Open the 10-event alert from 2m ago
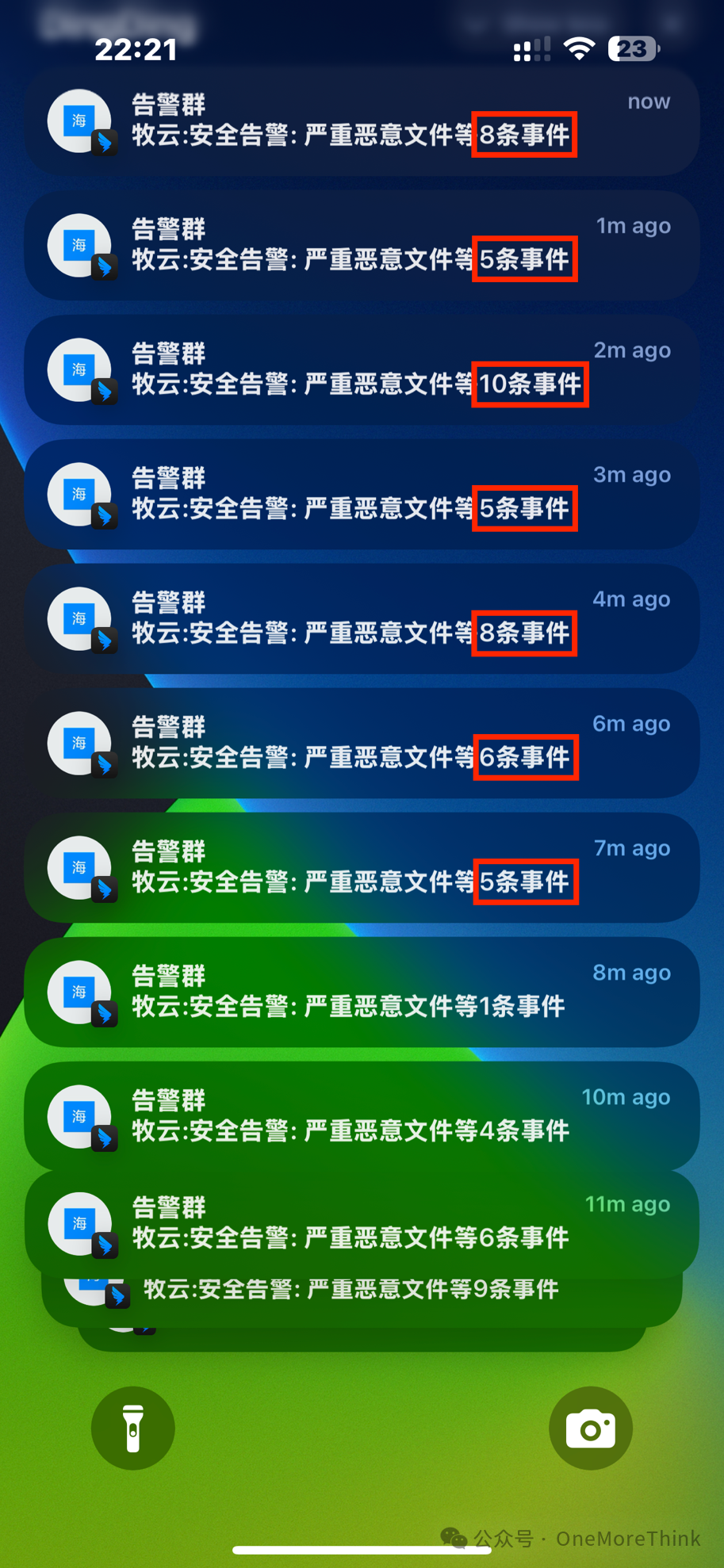This screenshot has height=1568, width=724. (x=362, y=369)
